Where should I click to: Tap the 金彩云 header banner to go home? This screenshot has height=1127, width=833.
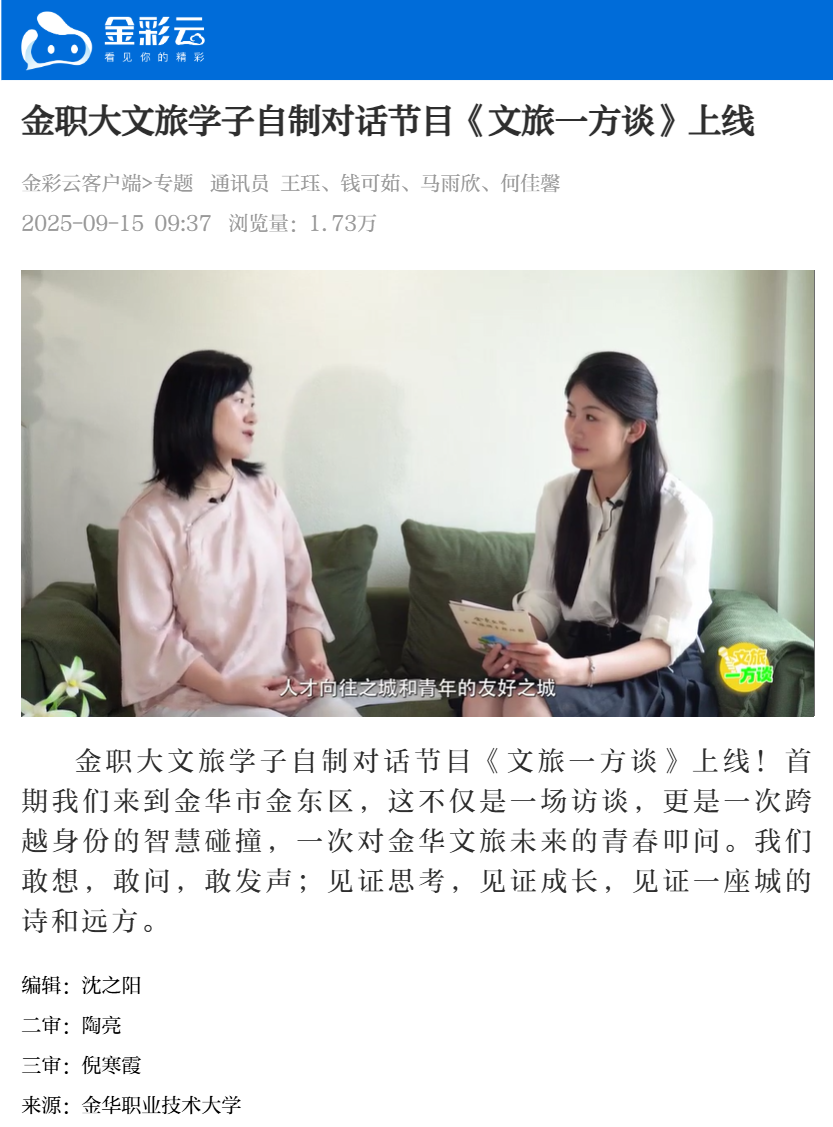click(114, 40)
